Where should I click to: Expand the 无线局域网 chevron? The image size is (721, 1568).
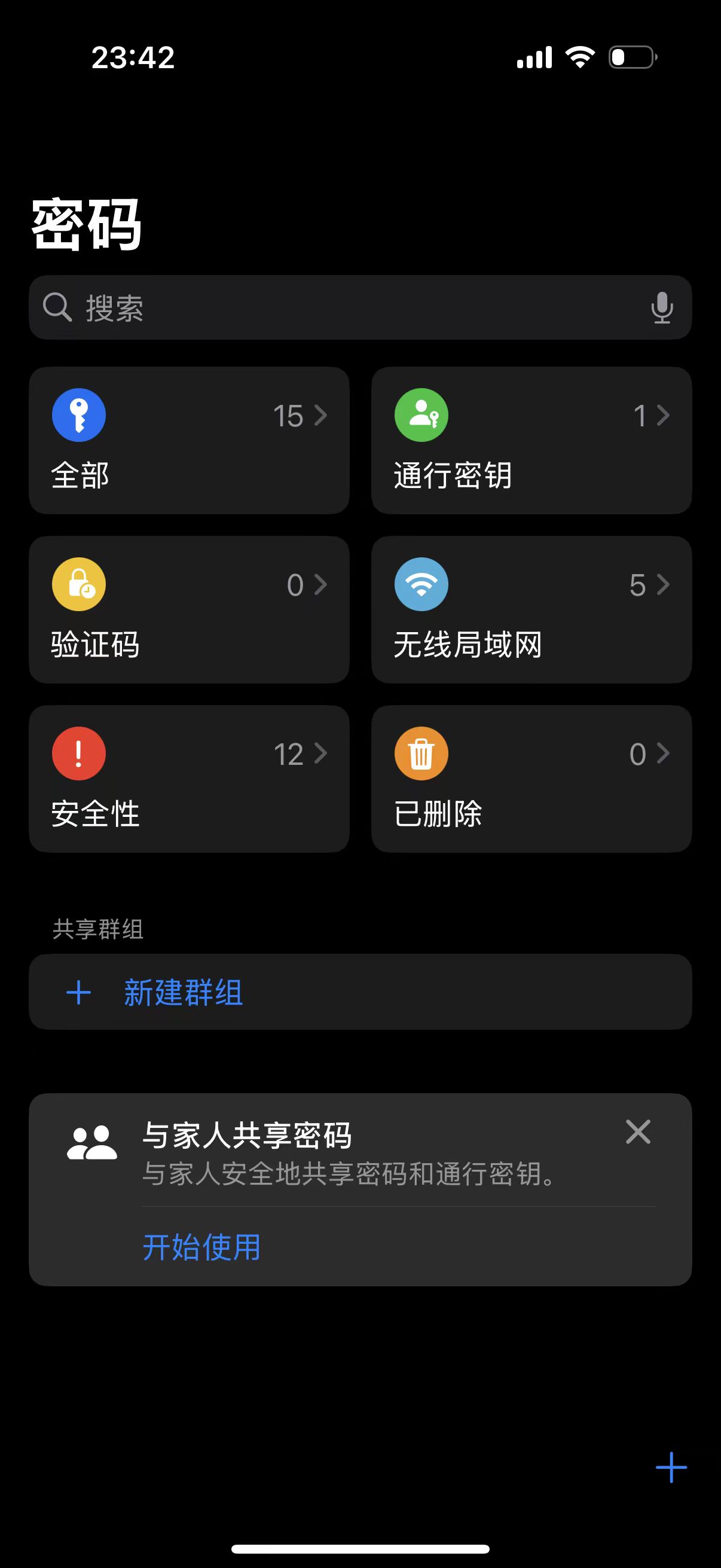[662, 585]
